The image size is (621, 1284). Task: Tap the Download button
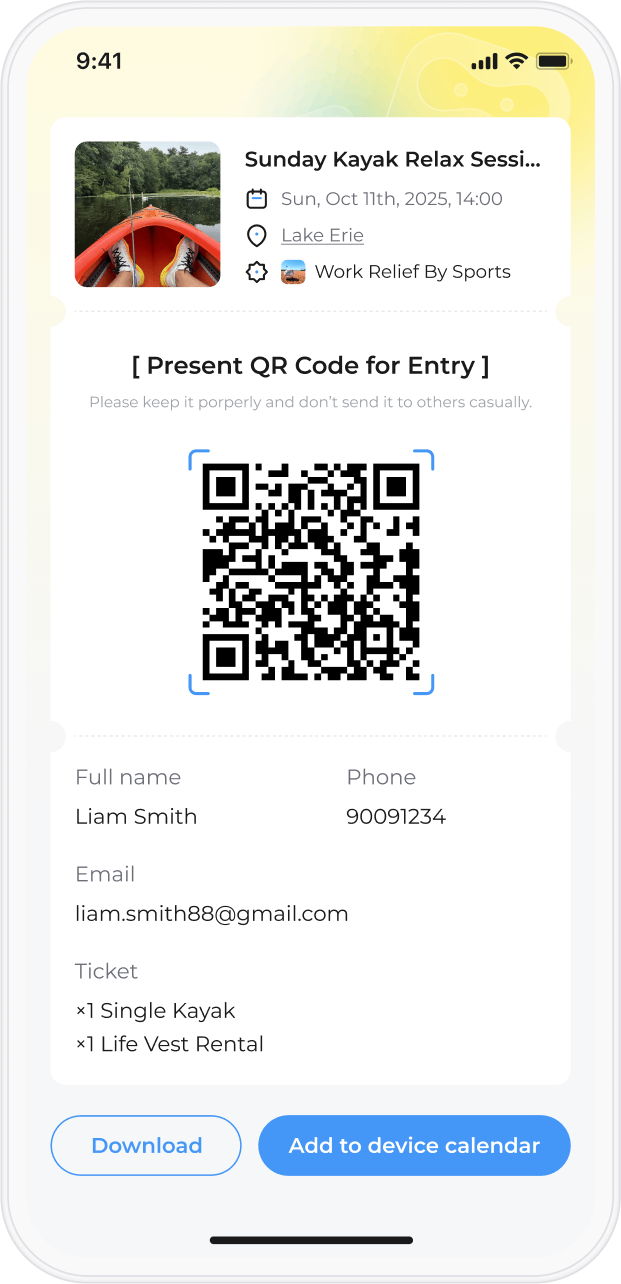[146, 1145]
